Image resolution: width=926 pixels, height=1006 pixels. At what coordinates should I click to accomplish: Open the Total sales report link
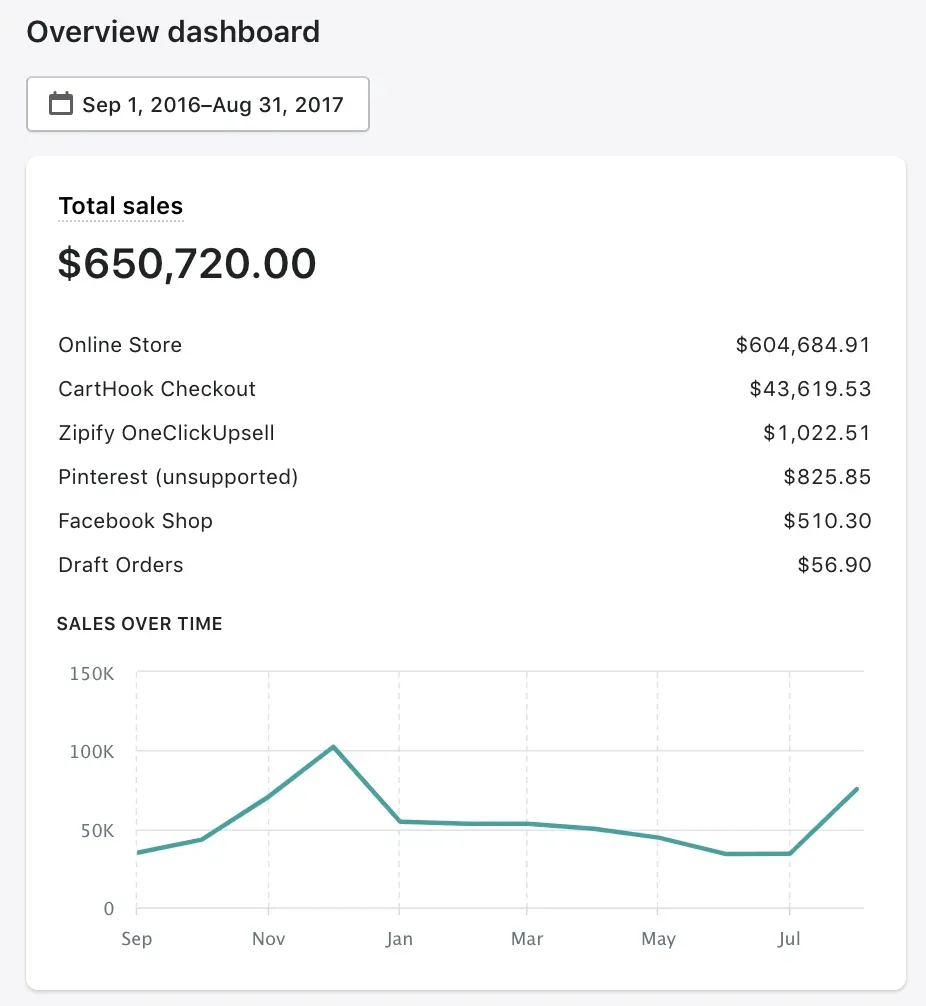pyautogui.click(x=121, y=207)
